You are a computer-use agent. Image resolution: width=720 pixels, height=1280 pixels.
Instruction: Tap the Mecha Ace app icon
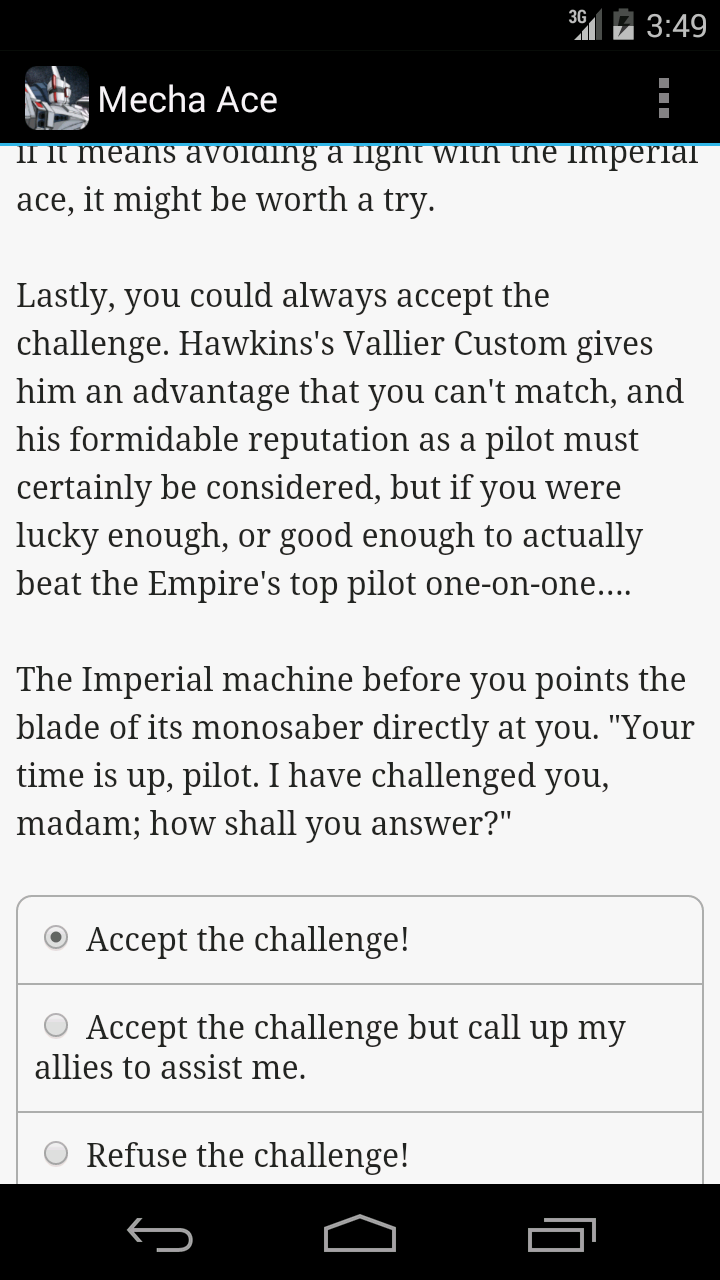click(x=57, y=99)
